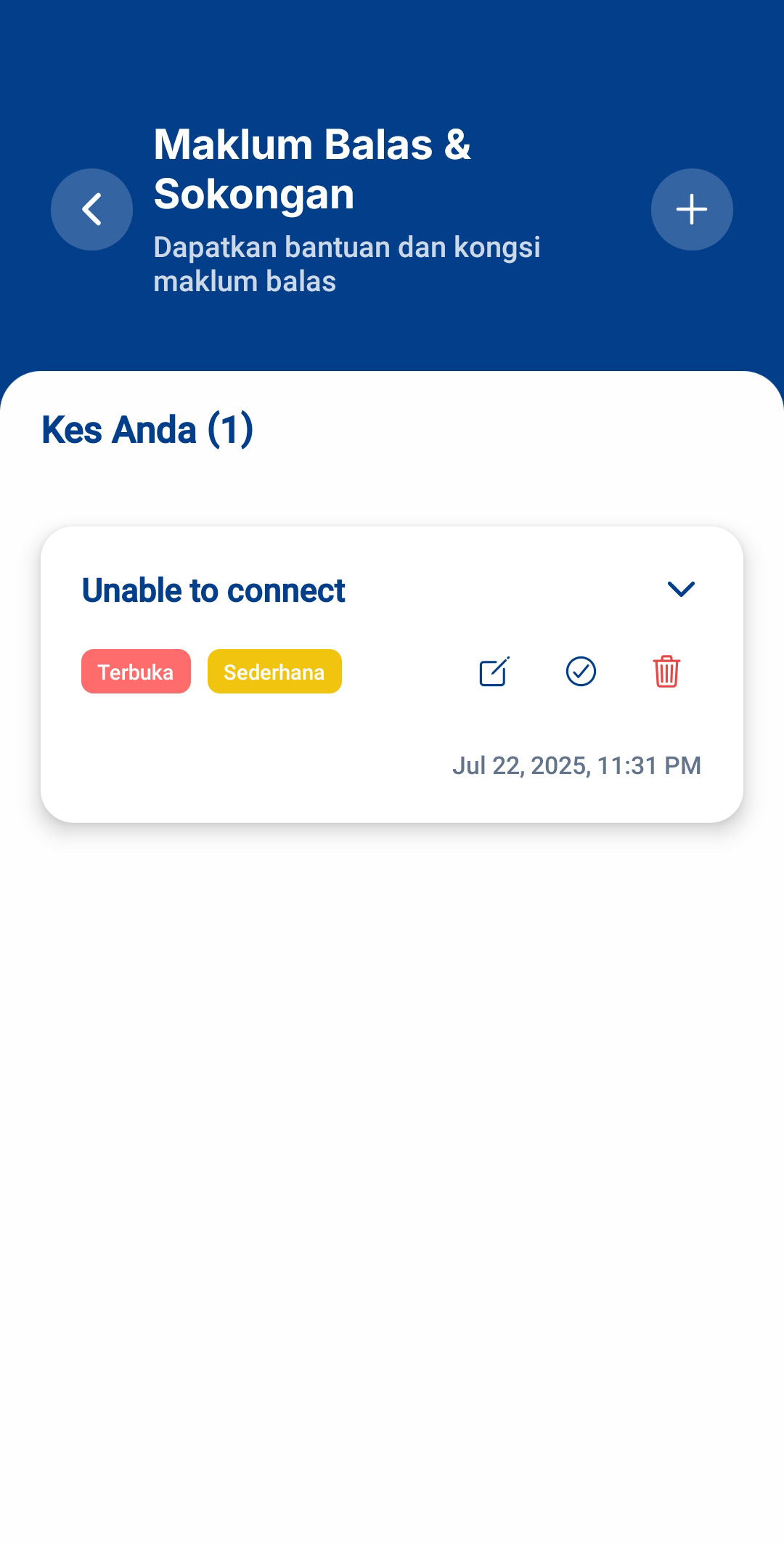The image size is (784, 1543).
Task: Mark Unable to connect case as resolved
Action: point(581,672)
